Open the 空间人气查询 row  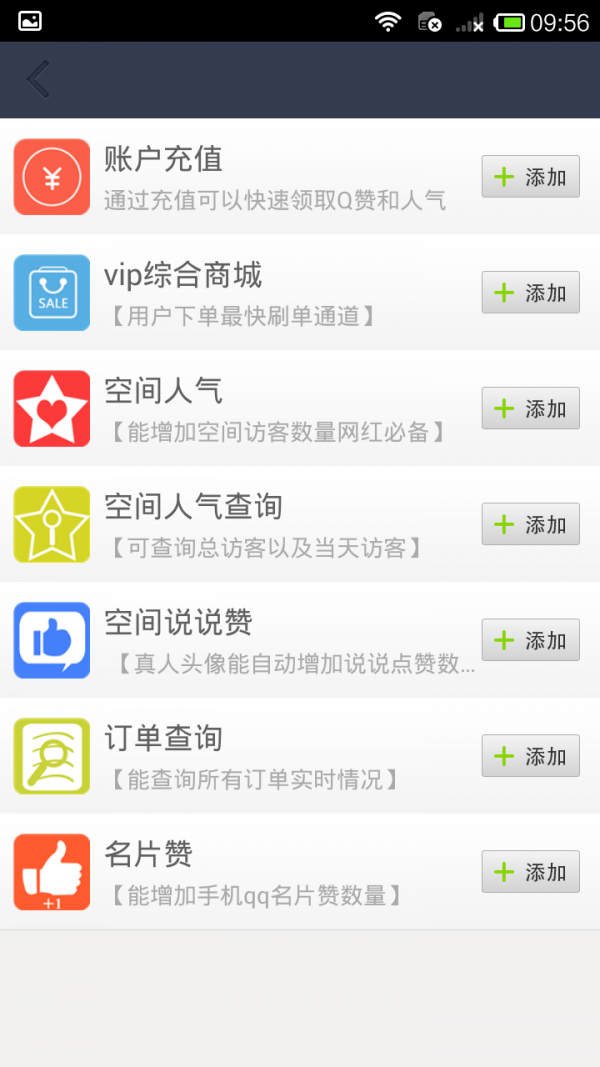point(300,524)
